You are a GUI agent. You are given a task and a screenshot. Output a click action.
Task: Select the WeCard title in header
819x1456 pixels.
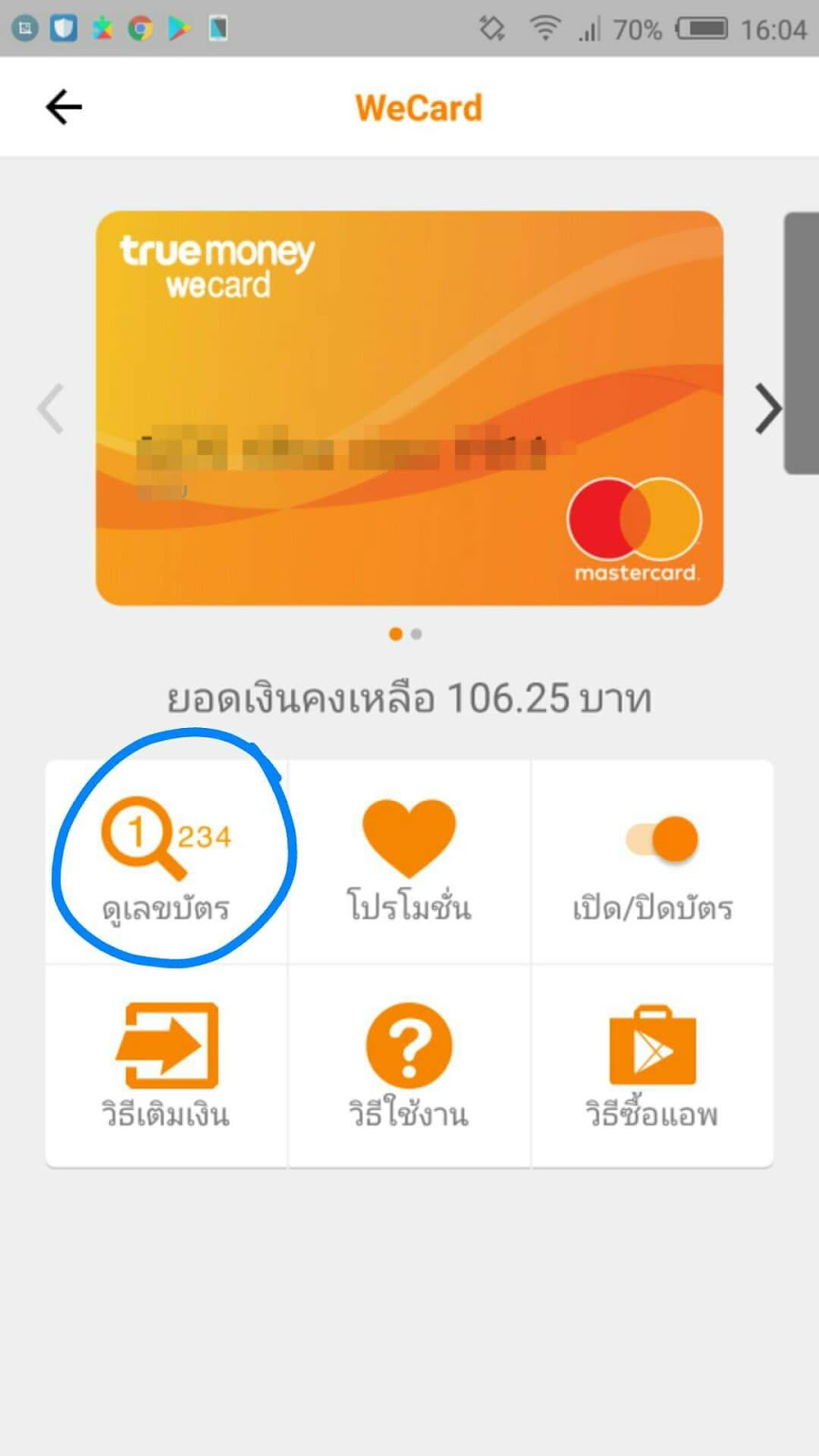[419, 108]
